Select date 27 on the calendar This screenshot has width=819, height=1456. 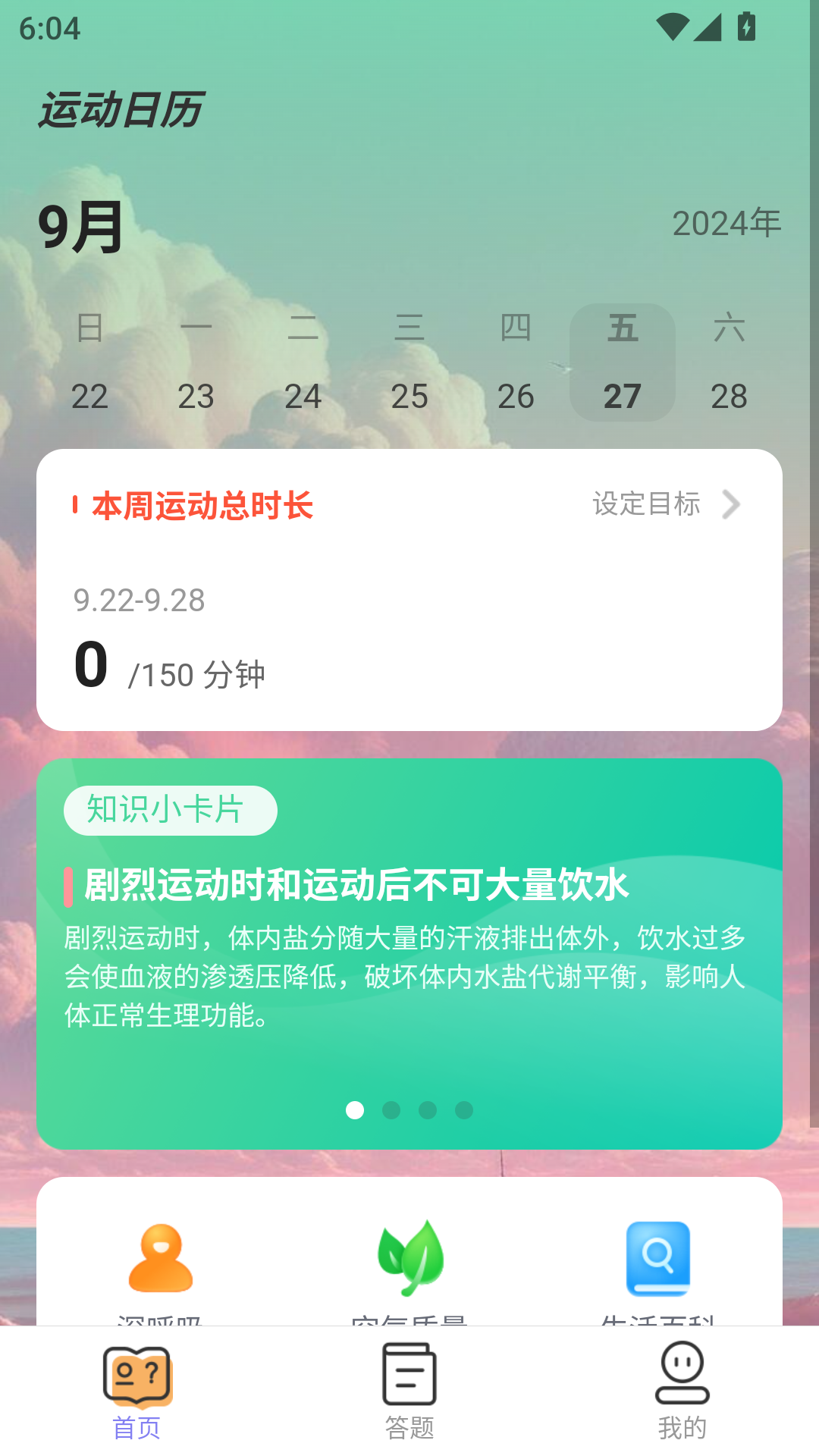622,396
